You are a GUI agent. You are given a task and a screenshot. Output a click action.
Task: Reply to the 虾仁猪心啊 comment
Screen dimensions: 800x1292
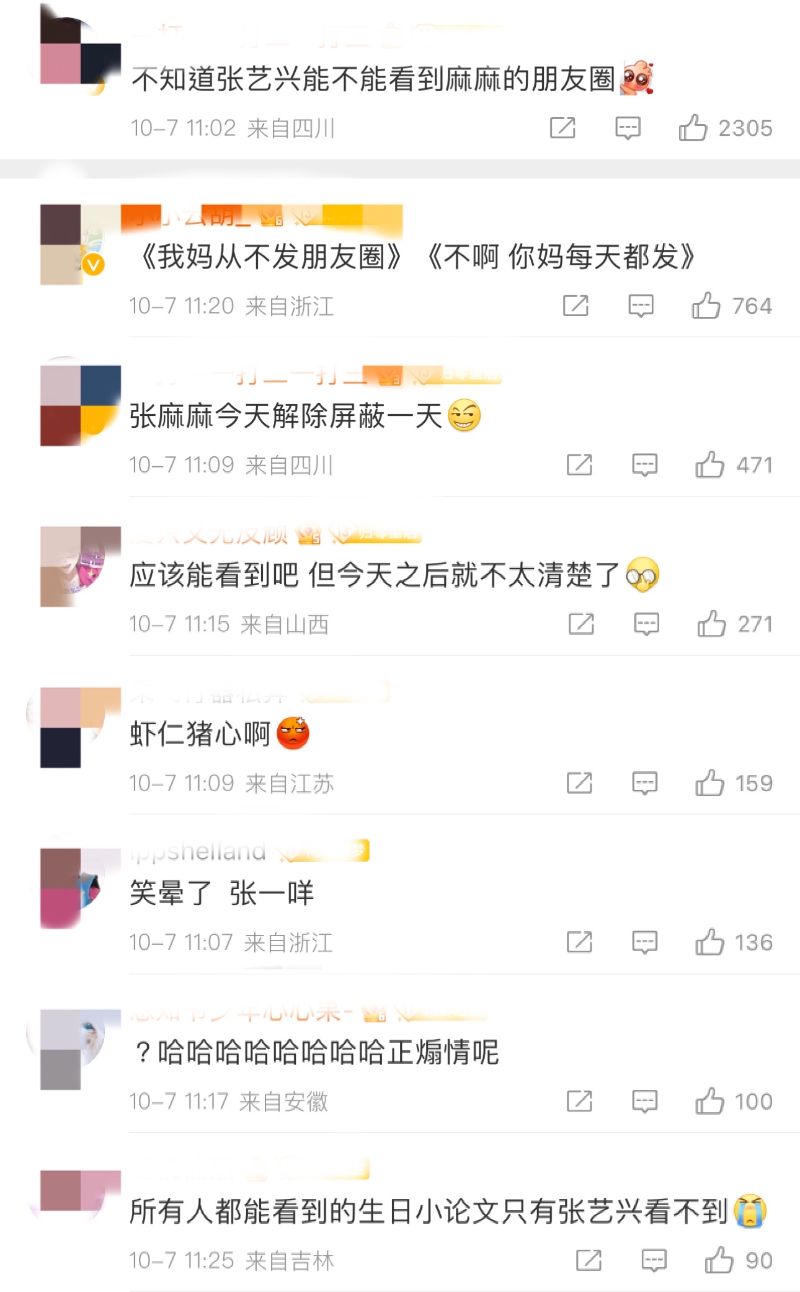pyautogui.click(x=645, y=783)
